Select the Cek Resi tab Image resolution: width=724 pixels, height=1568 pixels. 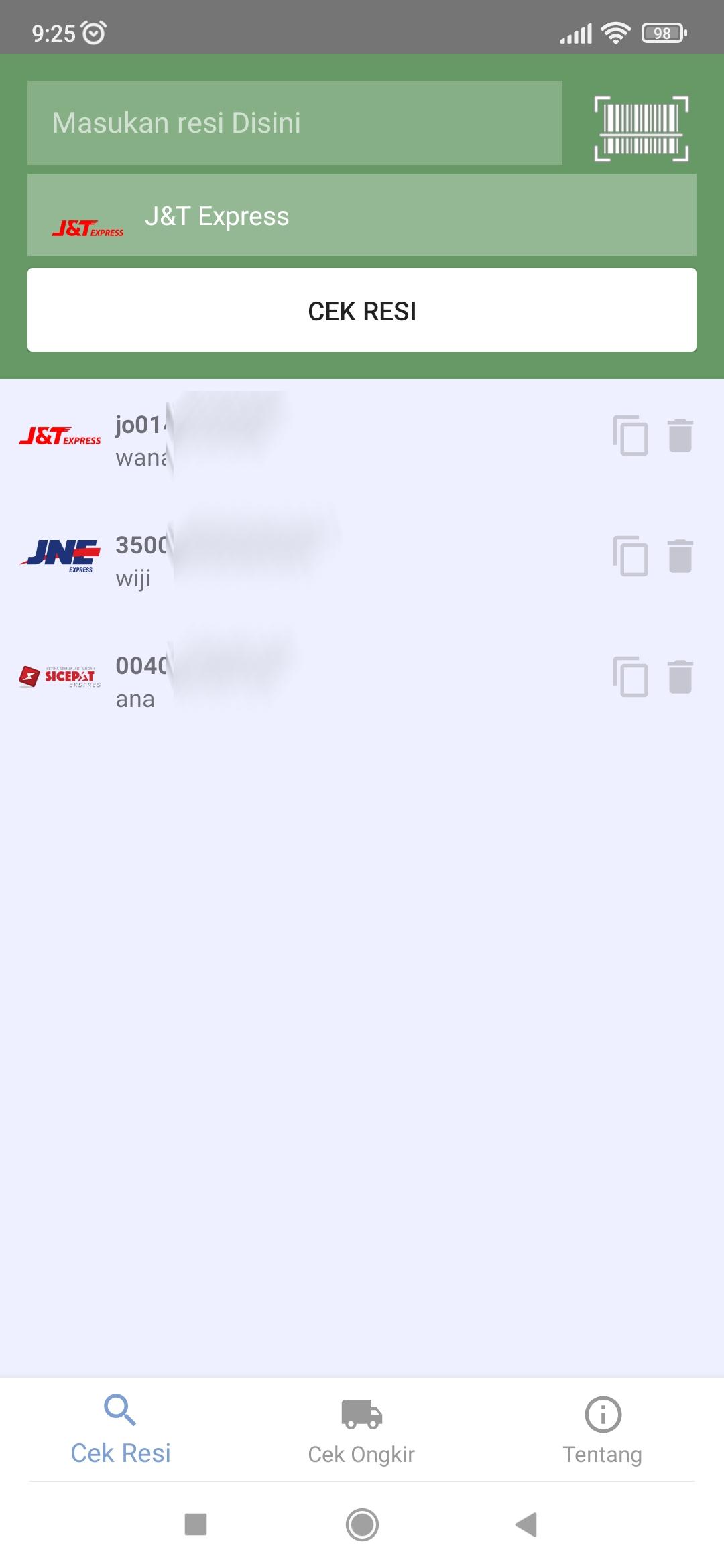pos(121,1430)
